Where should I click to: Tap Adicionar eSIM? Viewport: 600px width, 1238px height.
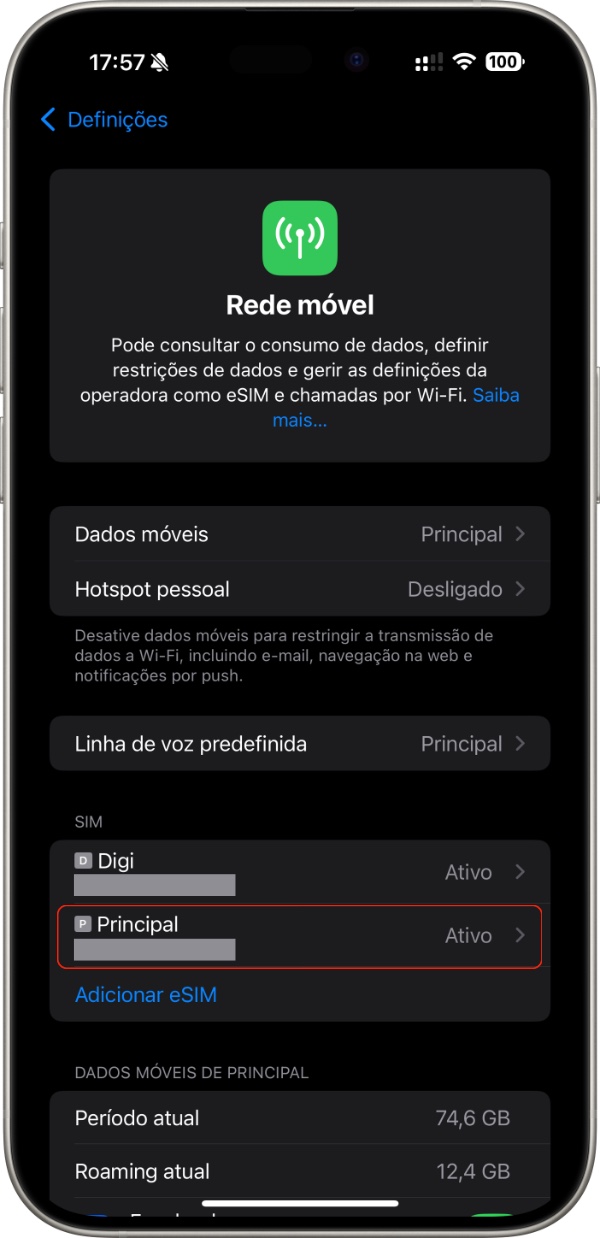tap(146, 995)
